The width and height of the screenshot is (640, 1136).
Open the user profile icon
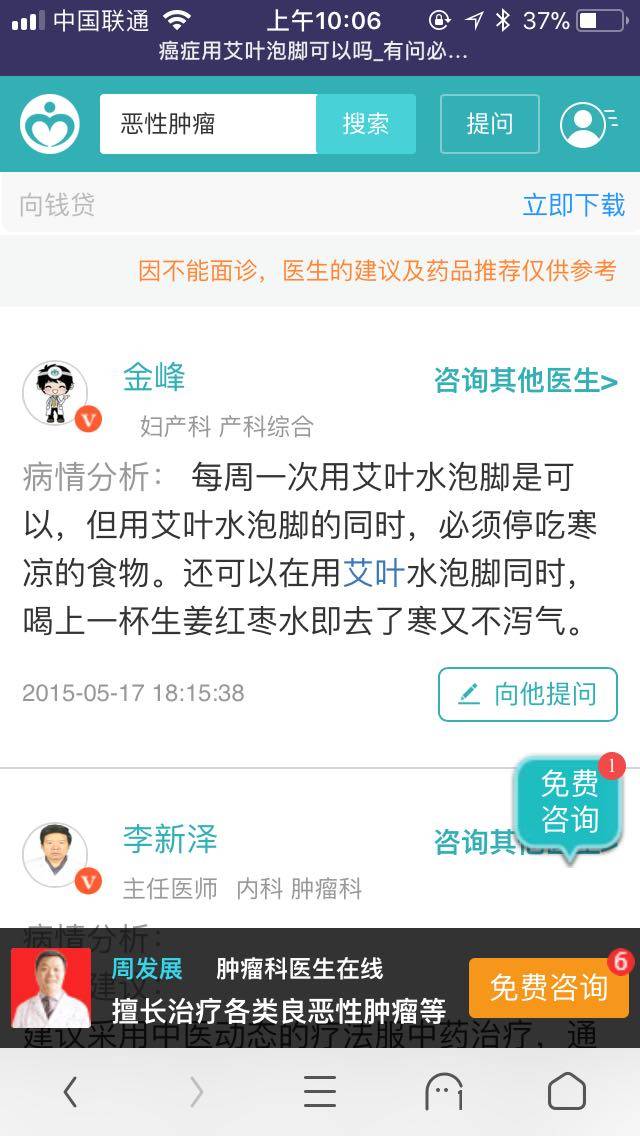(586, 124)
